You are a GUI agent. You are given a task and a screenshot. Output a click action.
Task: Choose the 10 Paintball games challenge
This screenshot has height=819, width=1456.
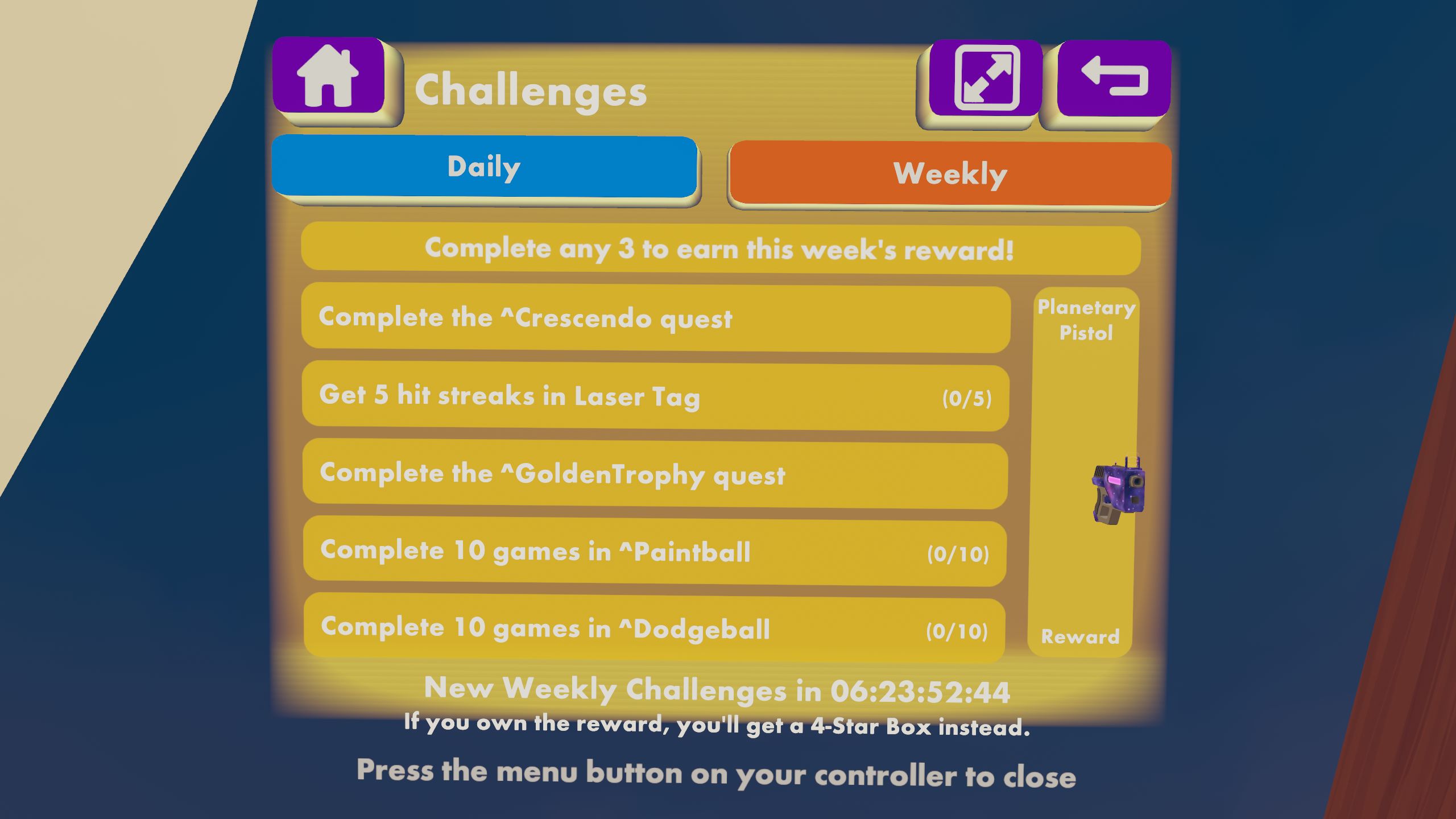[x=655, y=552]
